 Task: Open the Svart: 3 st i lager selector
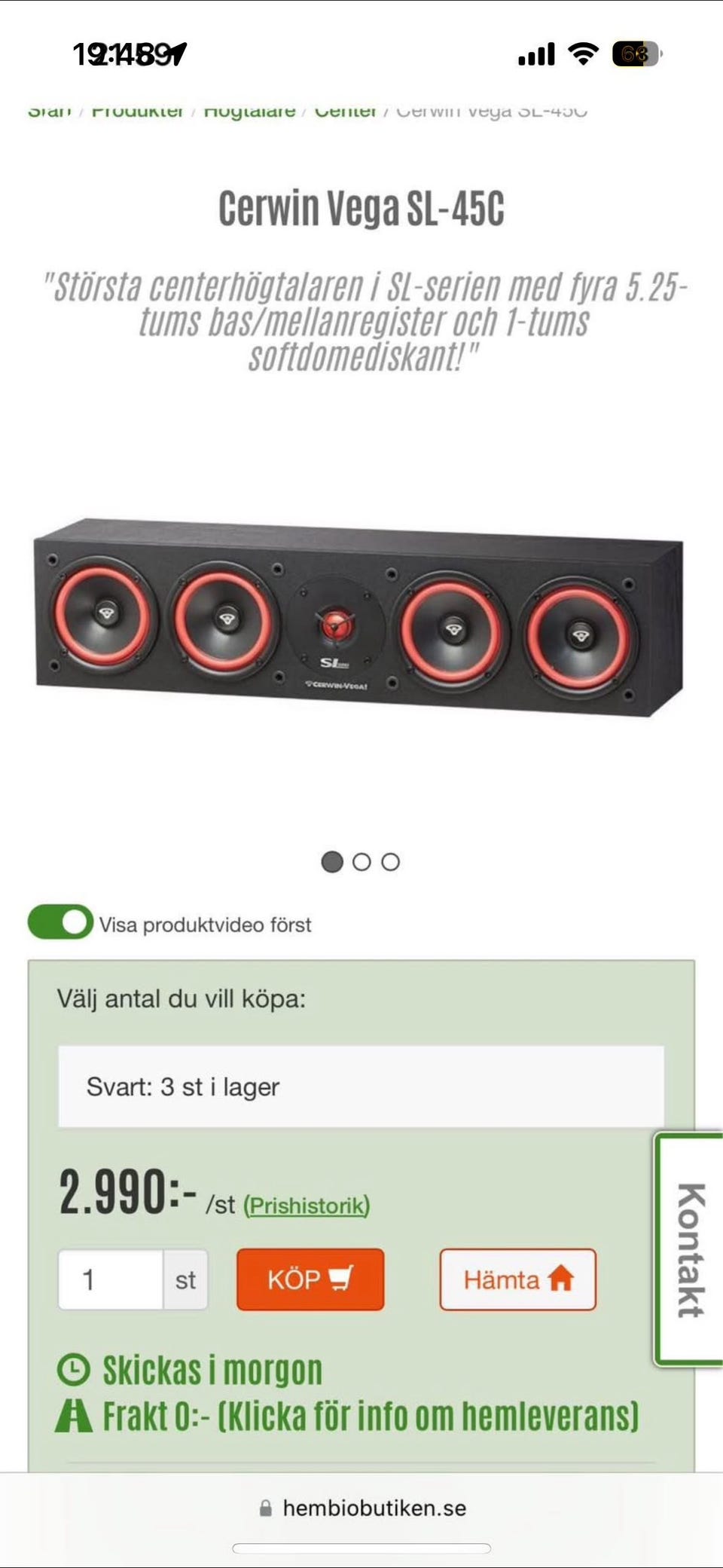coord(361,1087)
